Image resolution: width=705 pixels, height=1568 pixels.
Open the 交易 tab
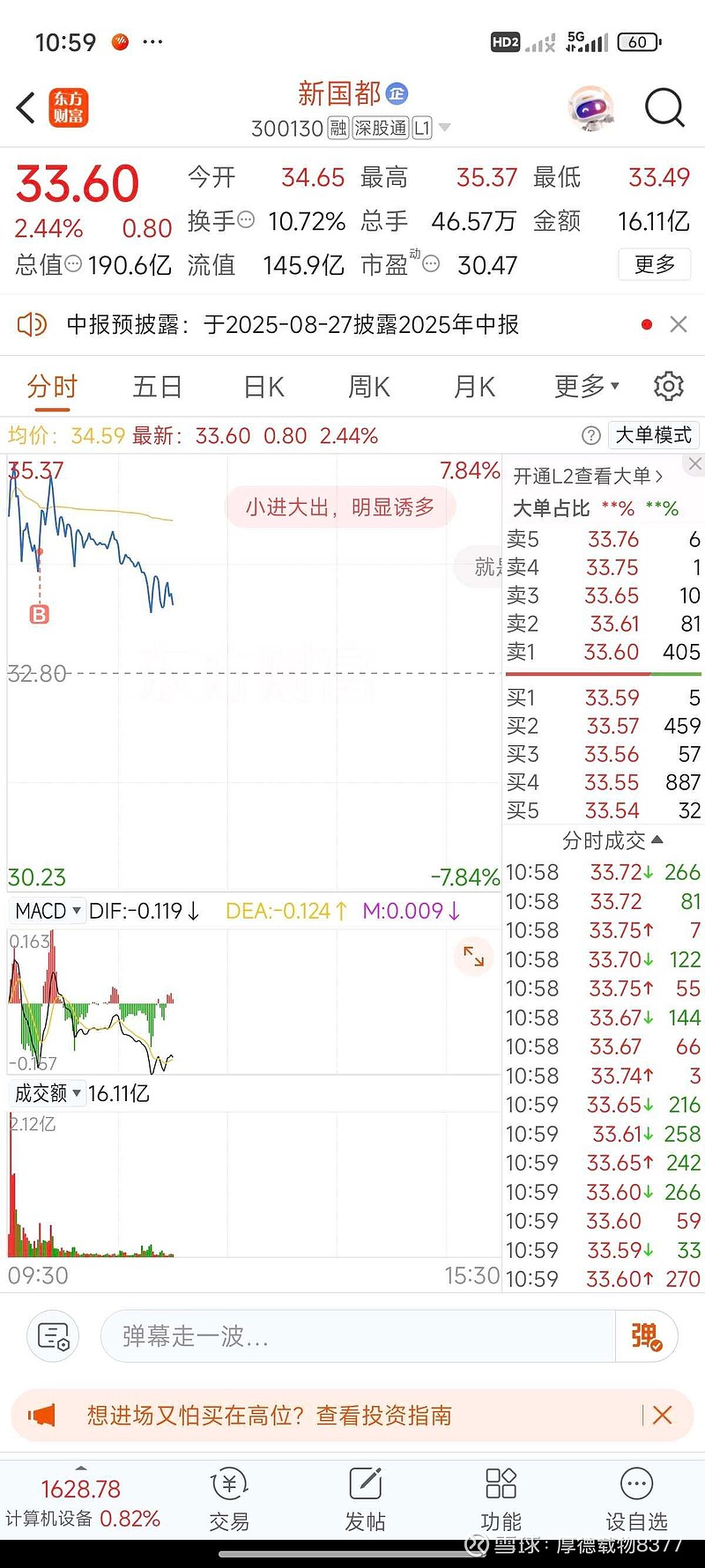coord(229,1498)
